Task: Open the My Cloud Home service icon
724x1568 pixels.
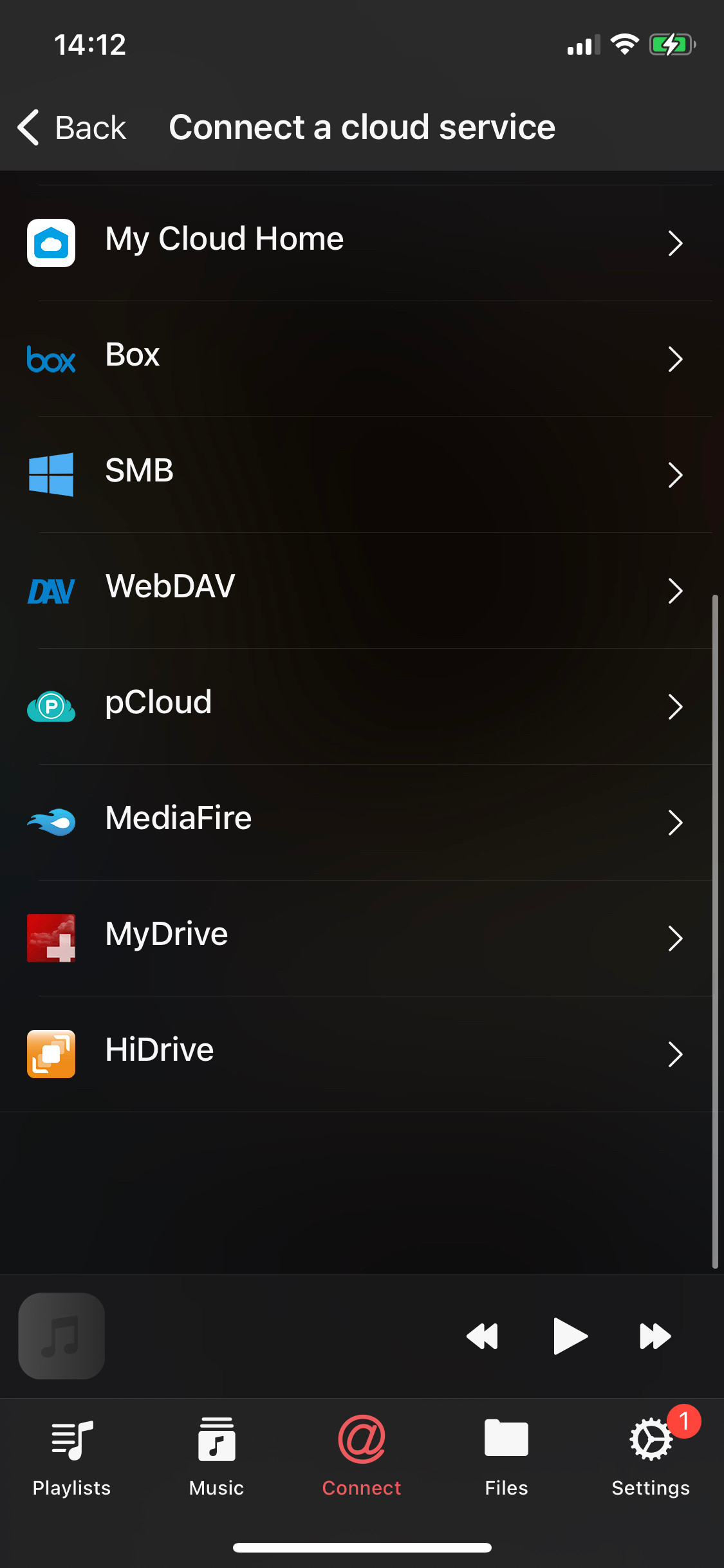Action: 51,243
